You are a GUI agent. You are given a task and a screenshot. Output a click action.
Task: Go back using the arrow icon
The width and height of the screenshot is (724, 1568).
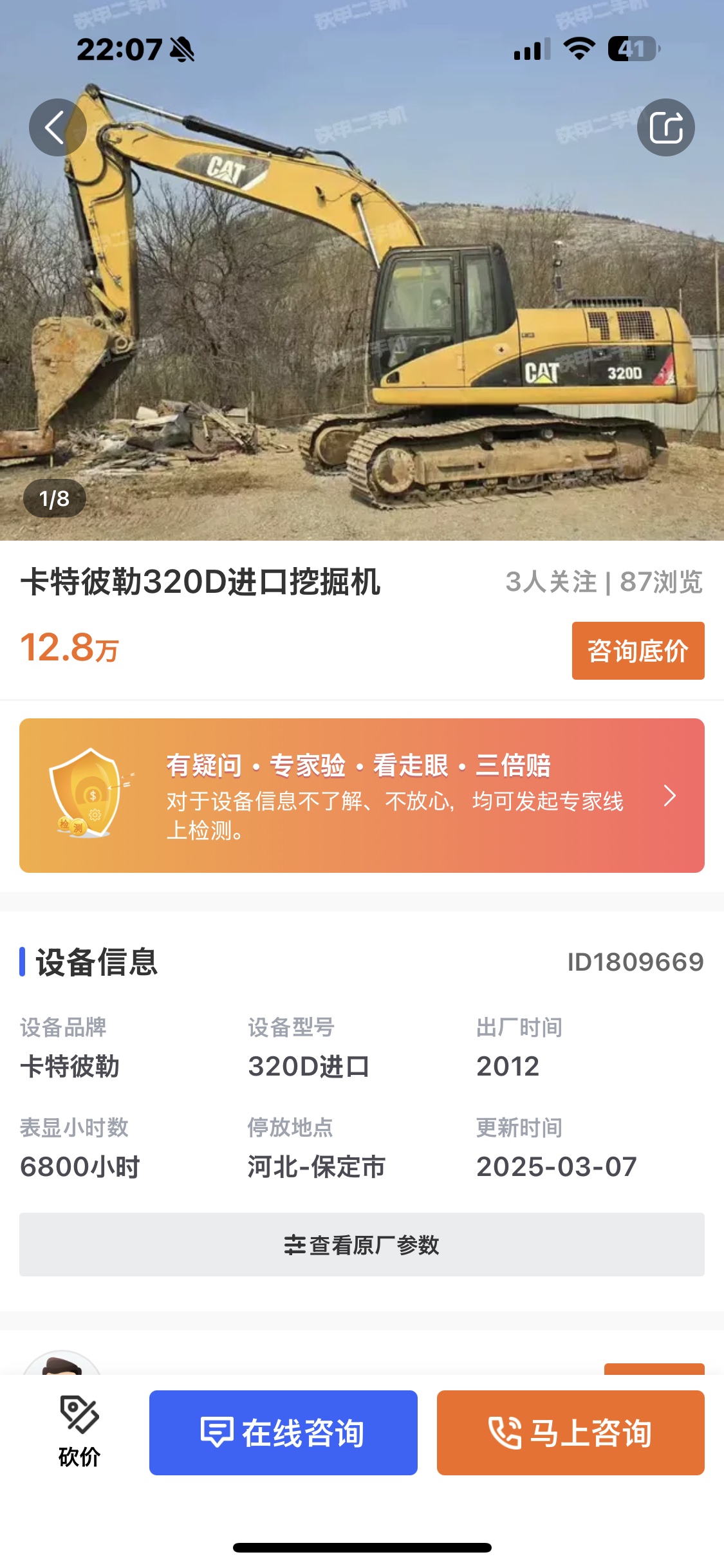(57, 127)
